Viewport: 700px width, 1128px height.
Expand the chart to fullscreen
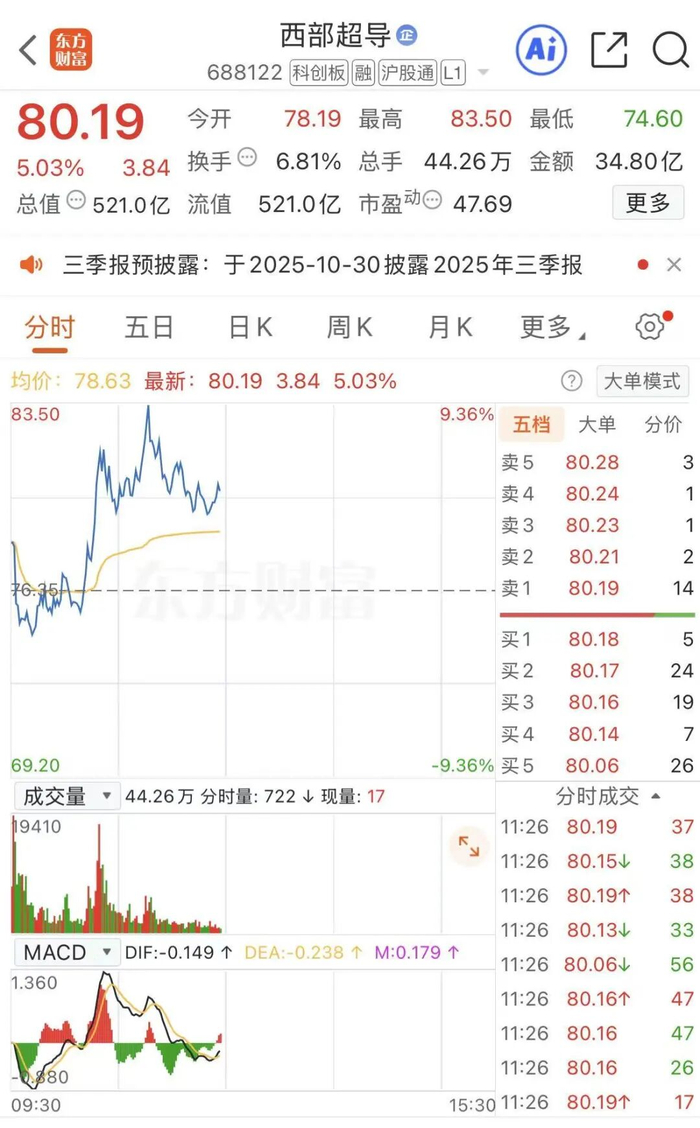(468, 847)
